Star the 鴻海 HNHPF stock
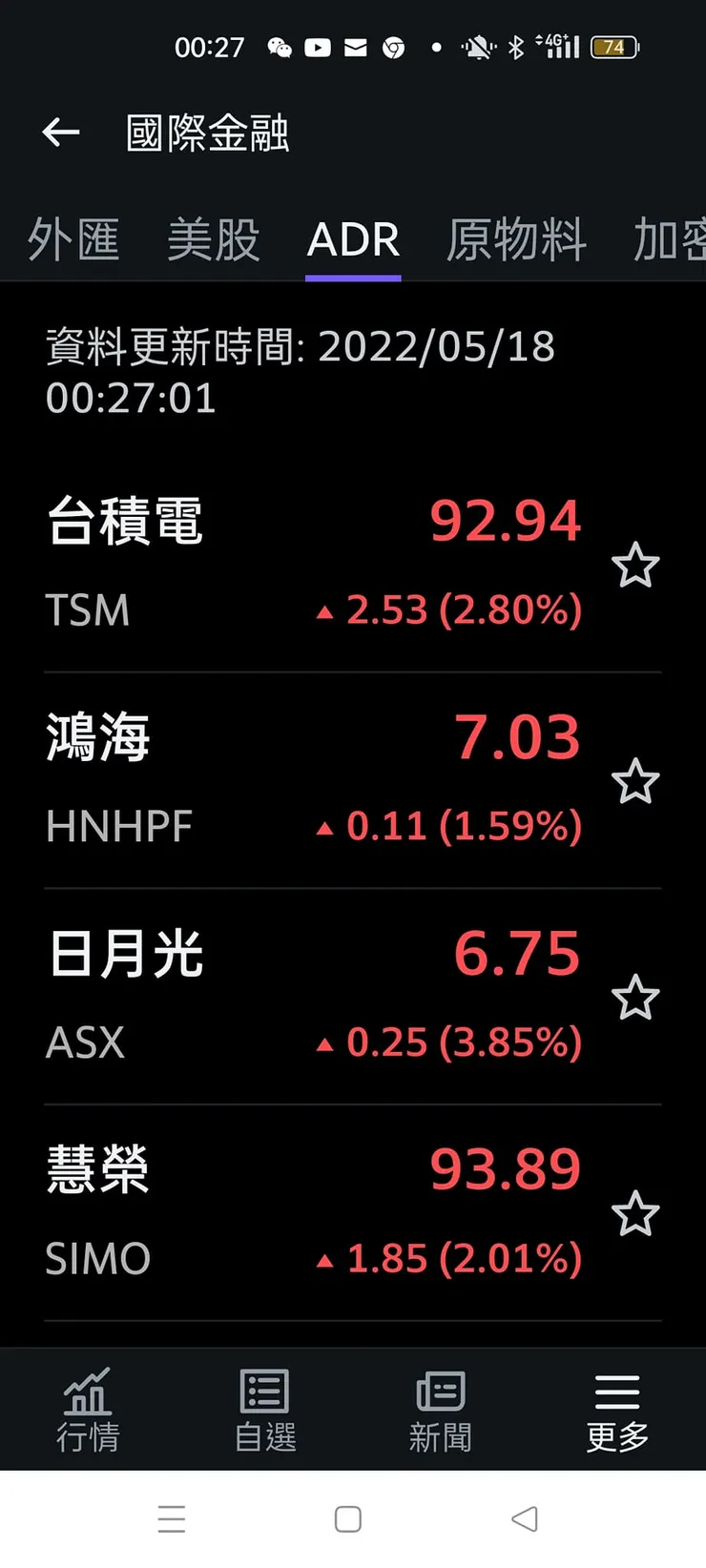The width and height of the screenshot is (706, 1568). pos(635,782)
